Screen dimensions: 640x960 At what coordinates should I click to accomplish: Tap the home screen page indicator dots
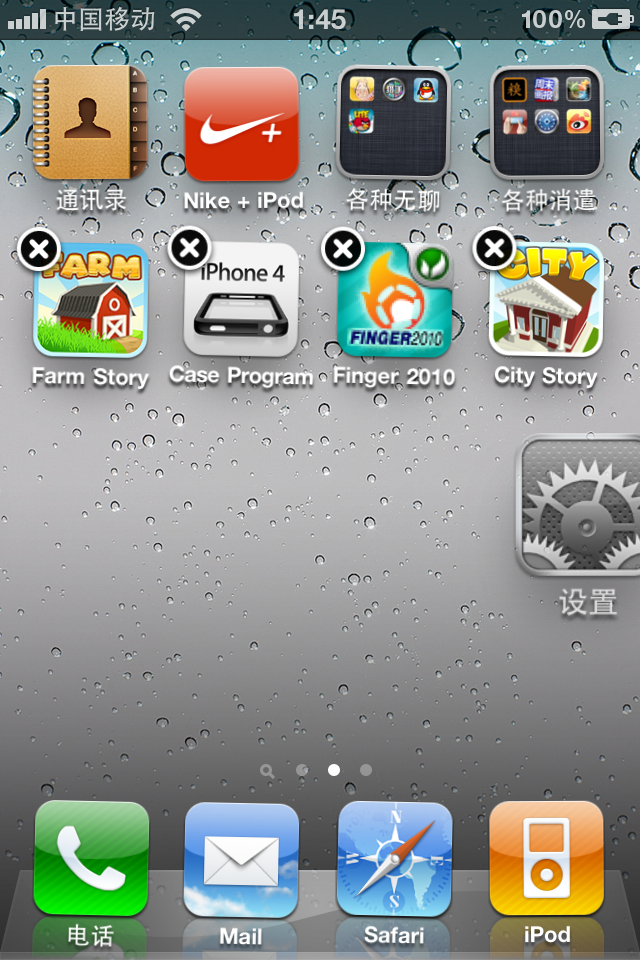[318, 770]
